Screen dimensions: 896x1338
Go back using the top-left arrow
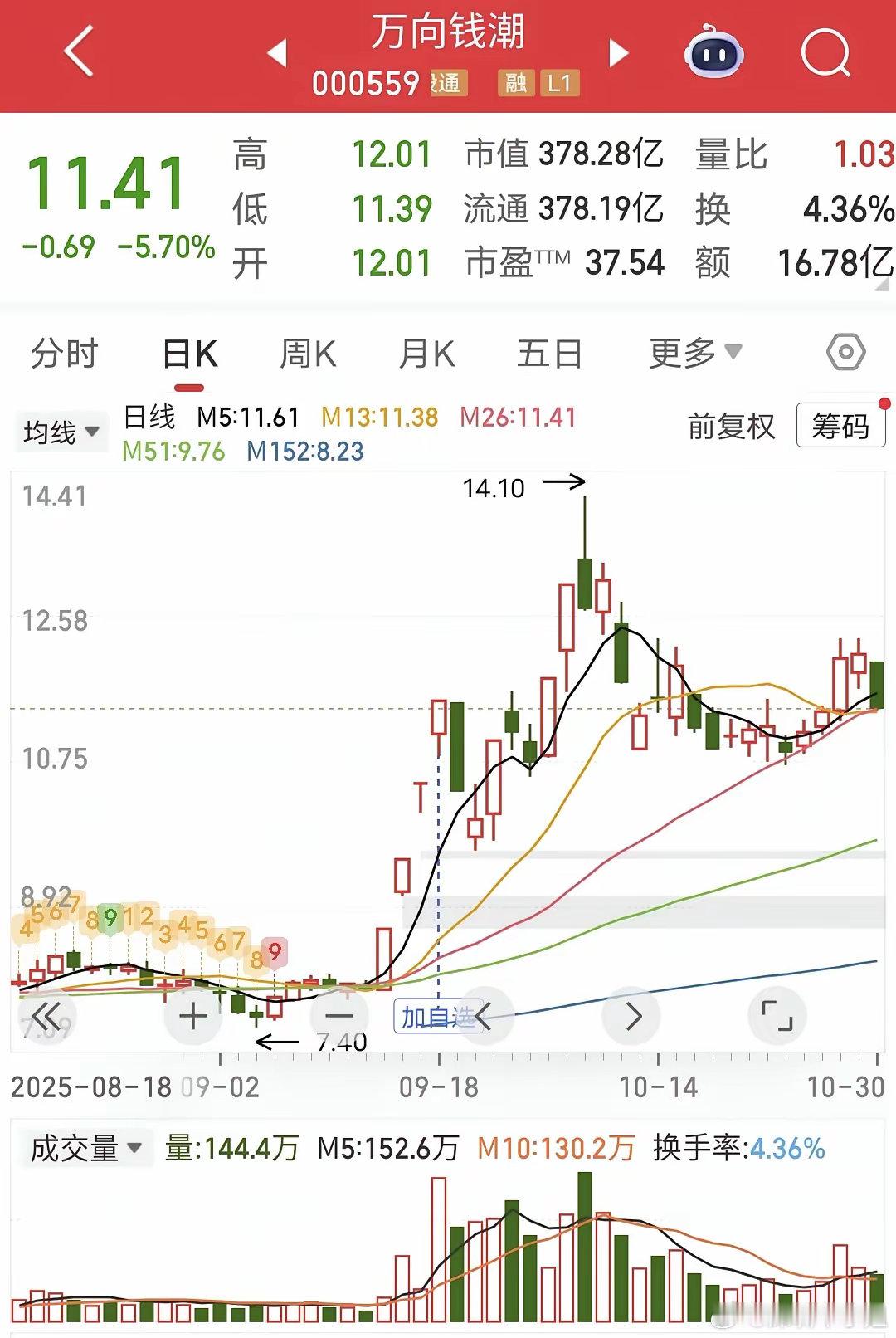pos(79,51)
